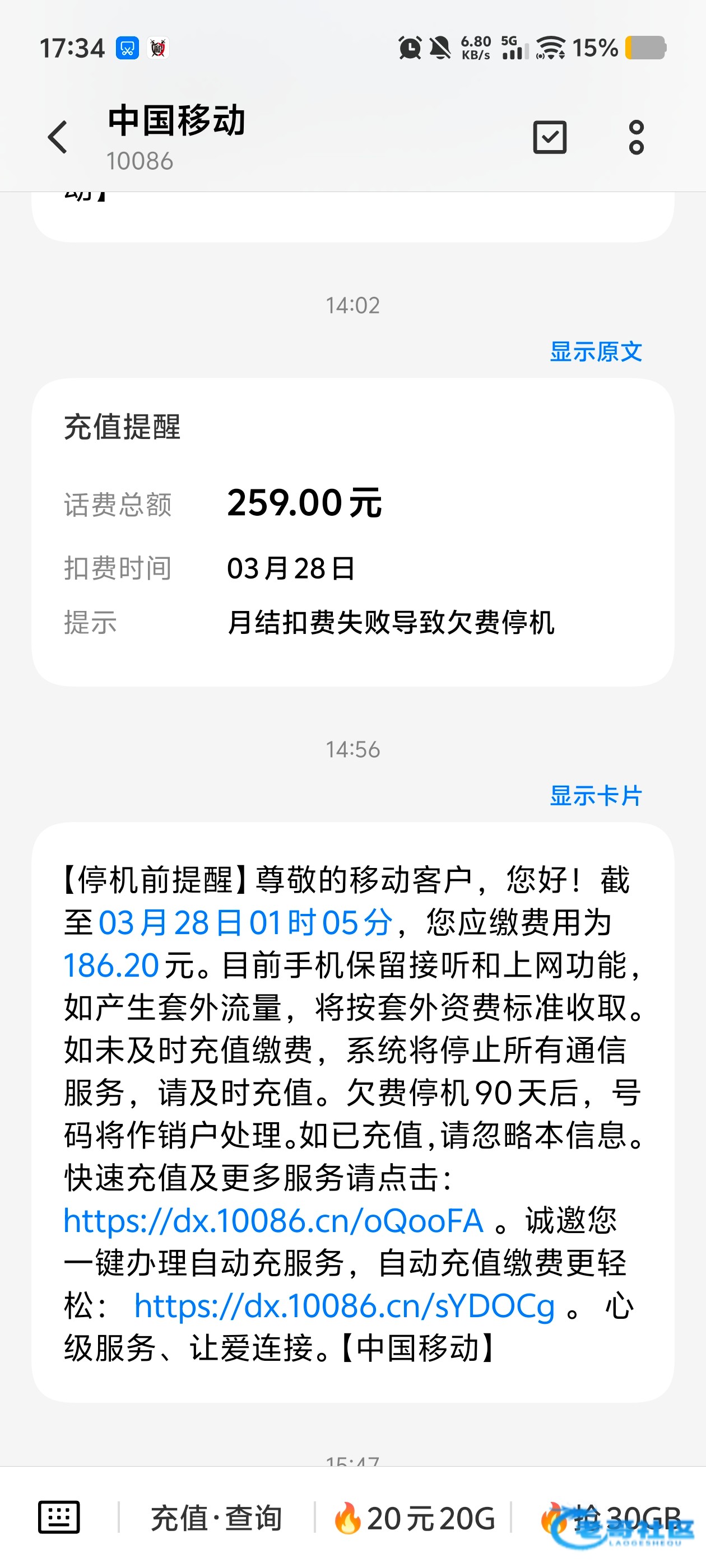Screen dimensions: 706x1568
Task: Go back from the 中国移动 conversation
Action: tap(58, 137)
